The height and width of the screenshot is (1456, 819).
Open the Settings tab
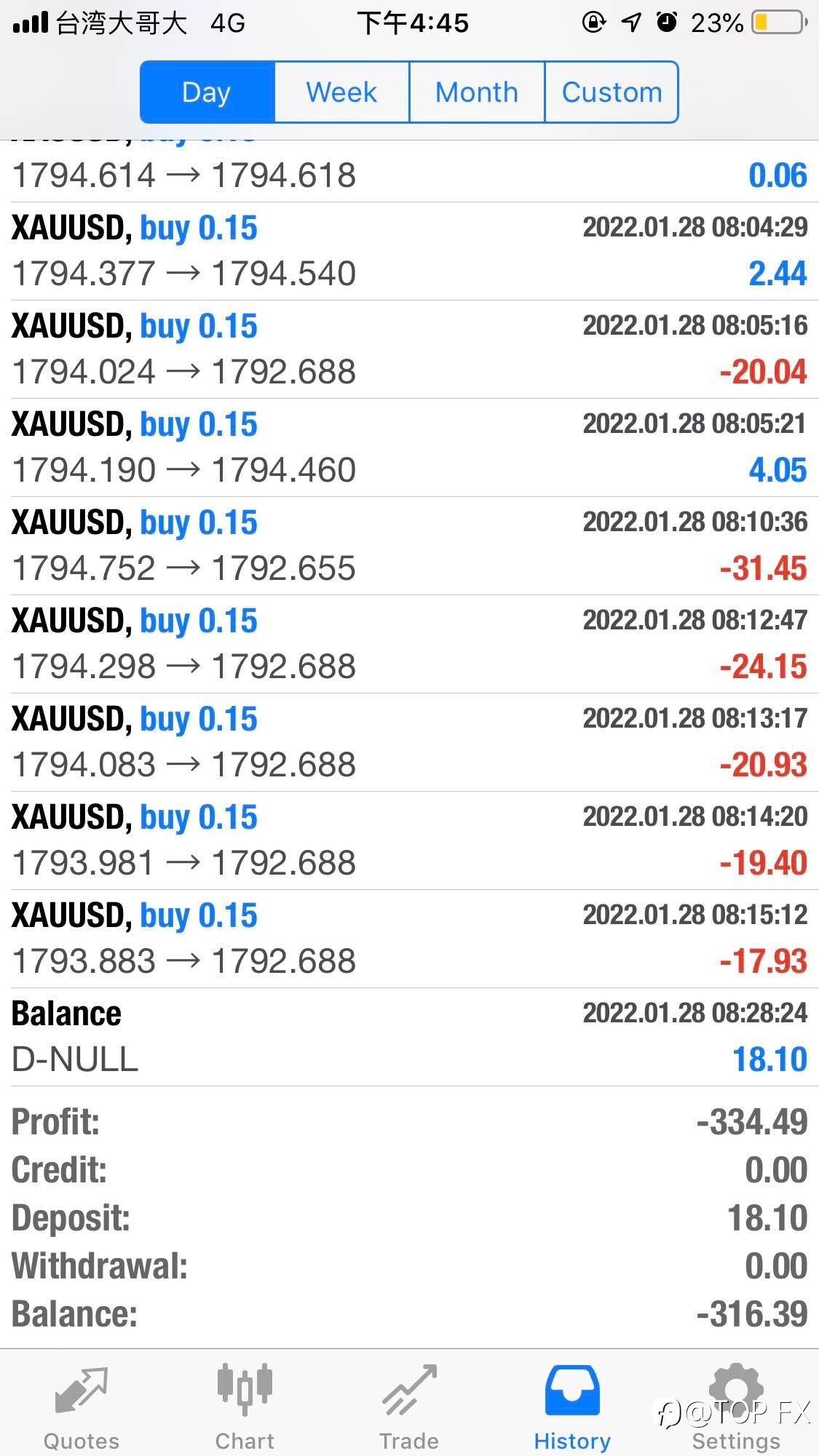[x=735, y=1408]
